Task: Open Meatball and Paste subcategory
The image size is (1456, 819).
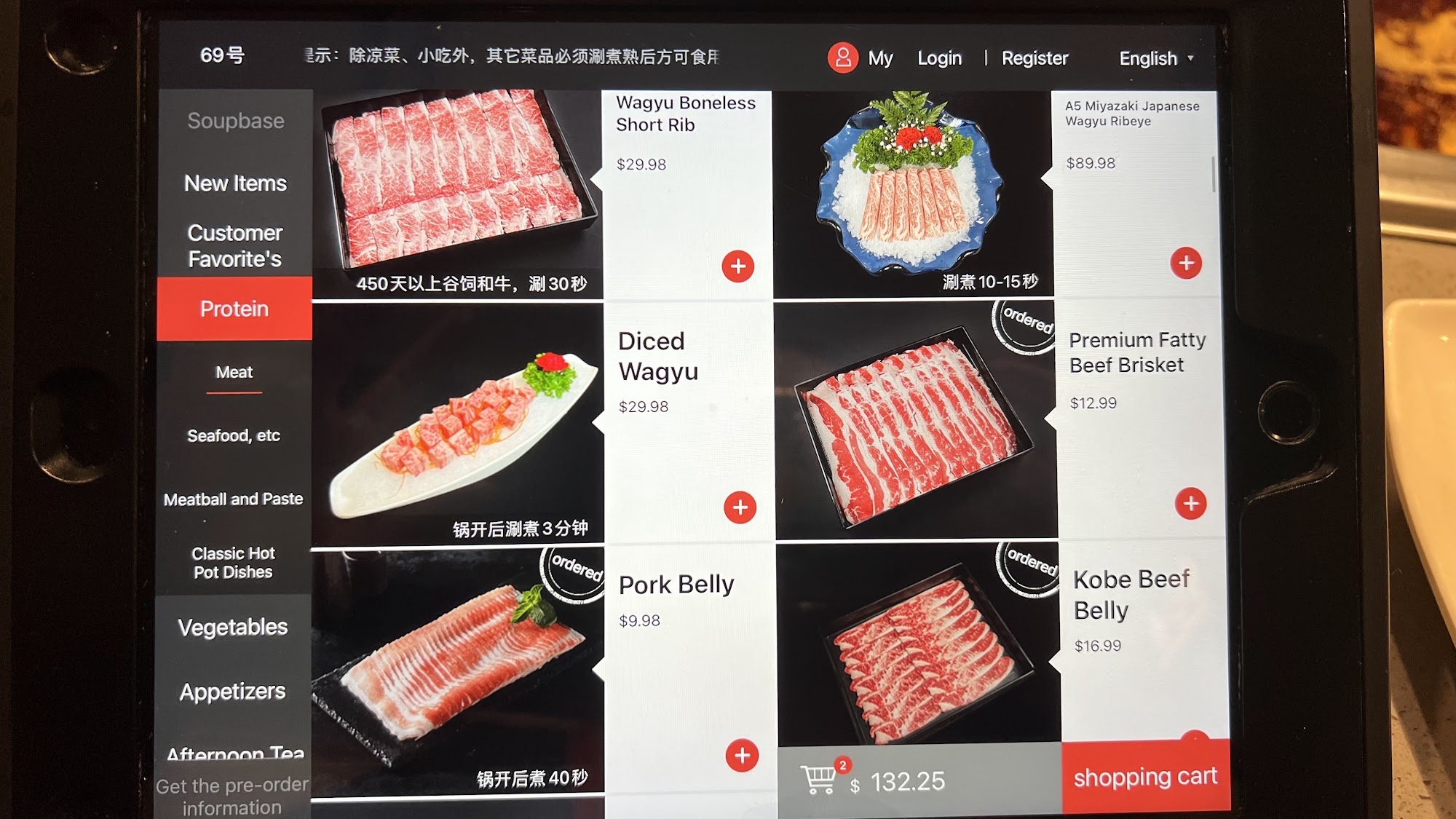Action: click(233, 499)
